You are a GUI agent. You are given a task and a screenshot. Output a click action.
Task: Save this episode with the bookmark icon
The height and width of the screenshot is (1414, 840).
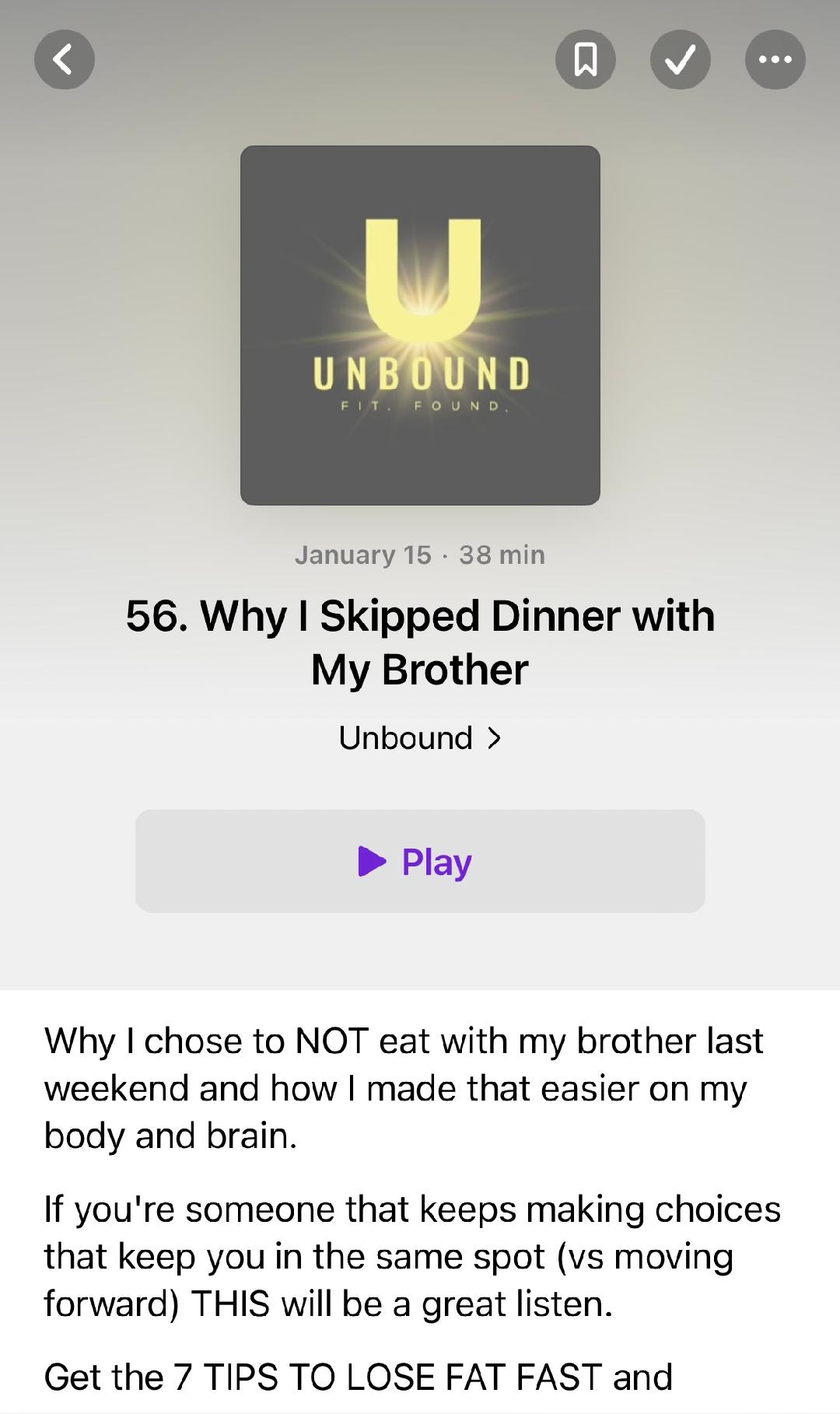pos(586,59)
